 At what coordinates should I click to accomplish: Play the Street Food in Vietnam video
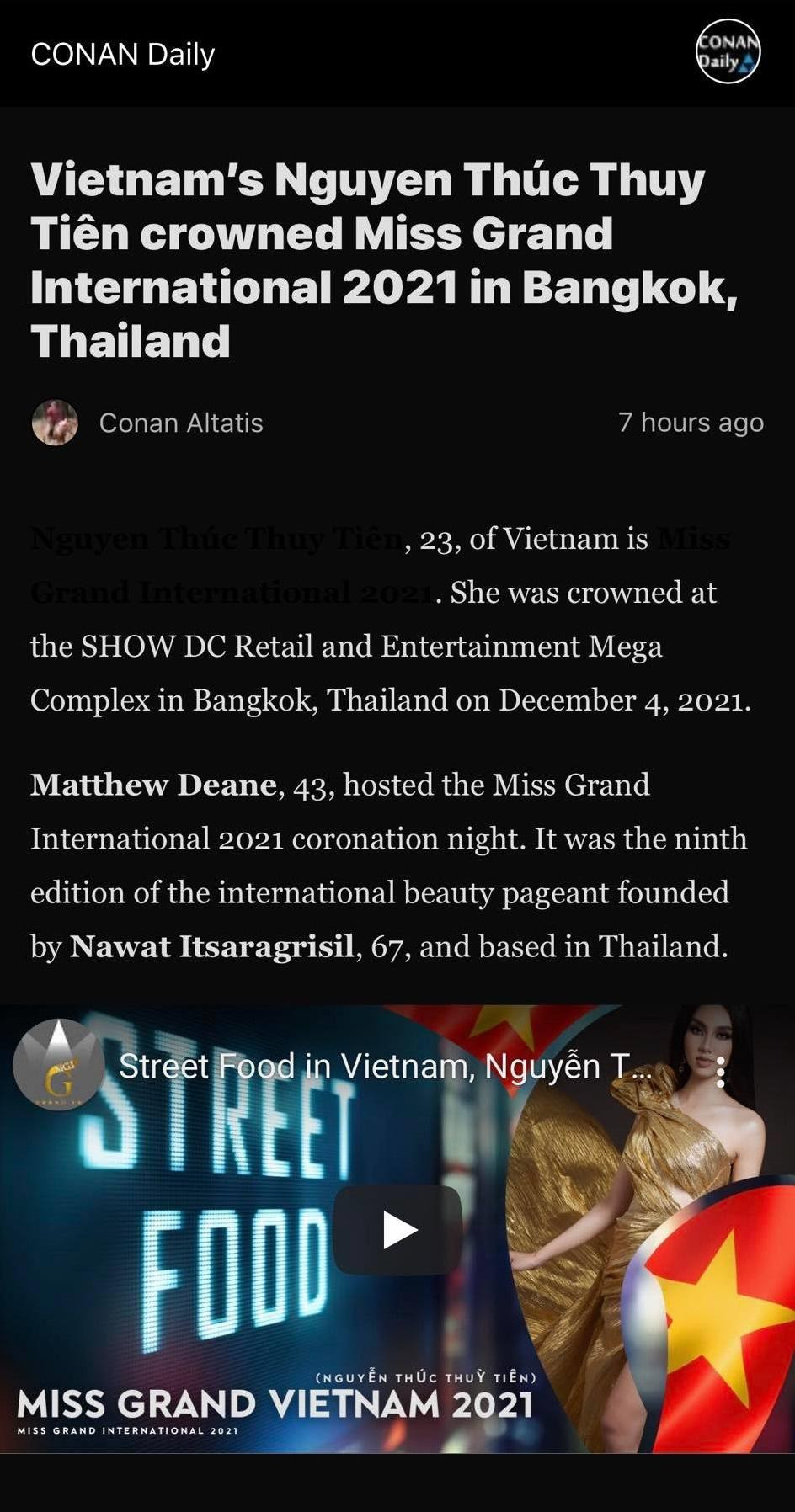[x=397, y=1230]
